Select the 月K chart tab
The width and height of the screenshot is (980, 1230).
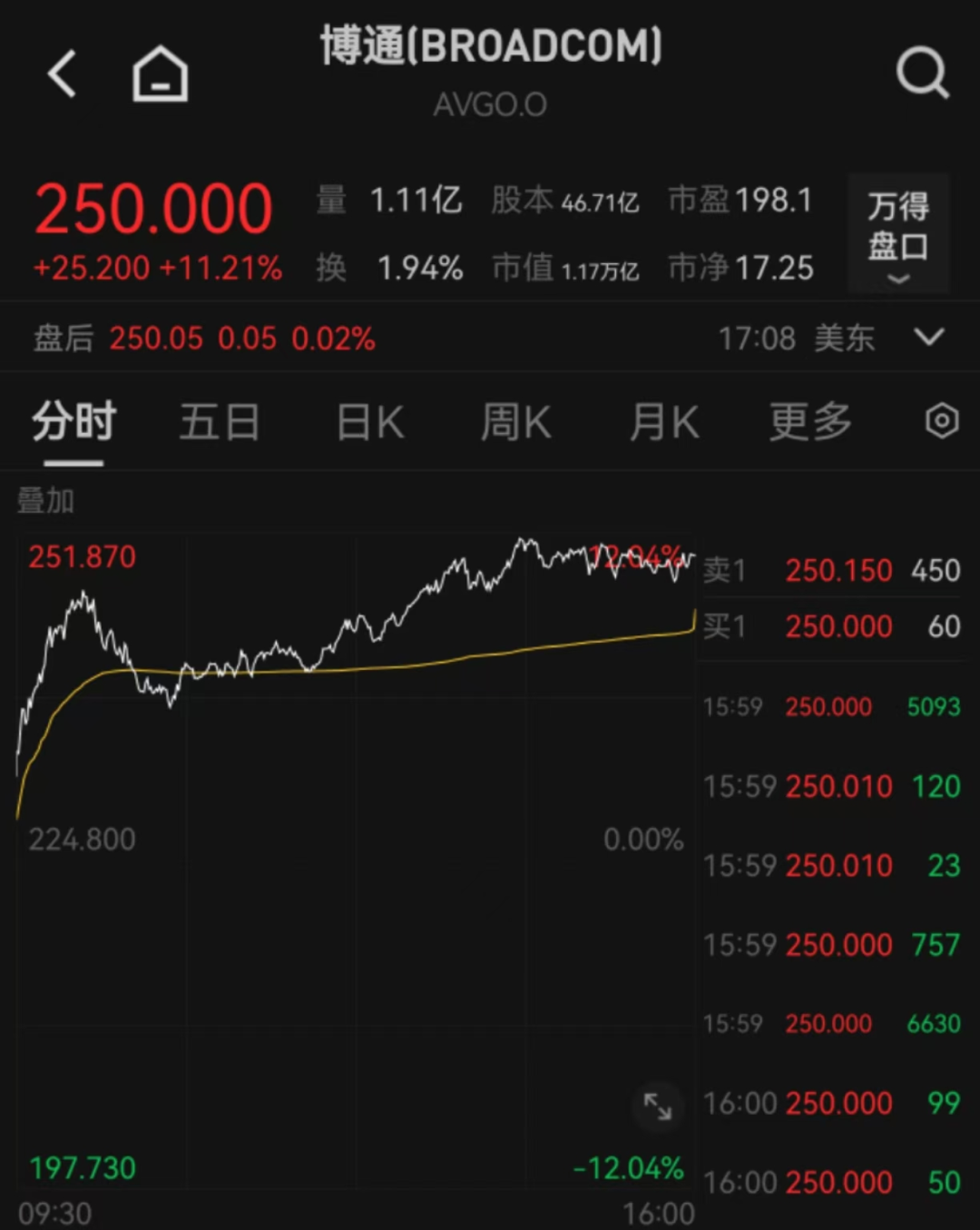click(x=664, y=422)
